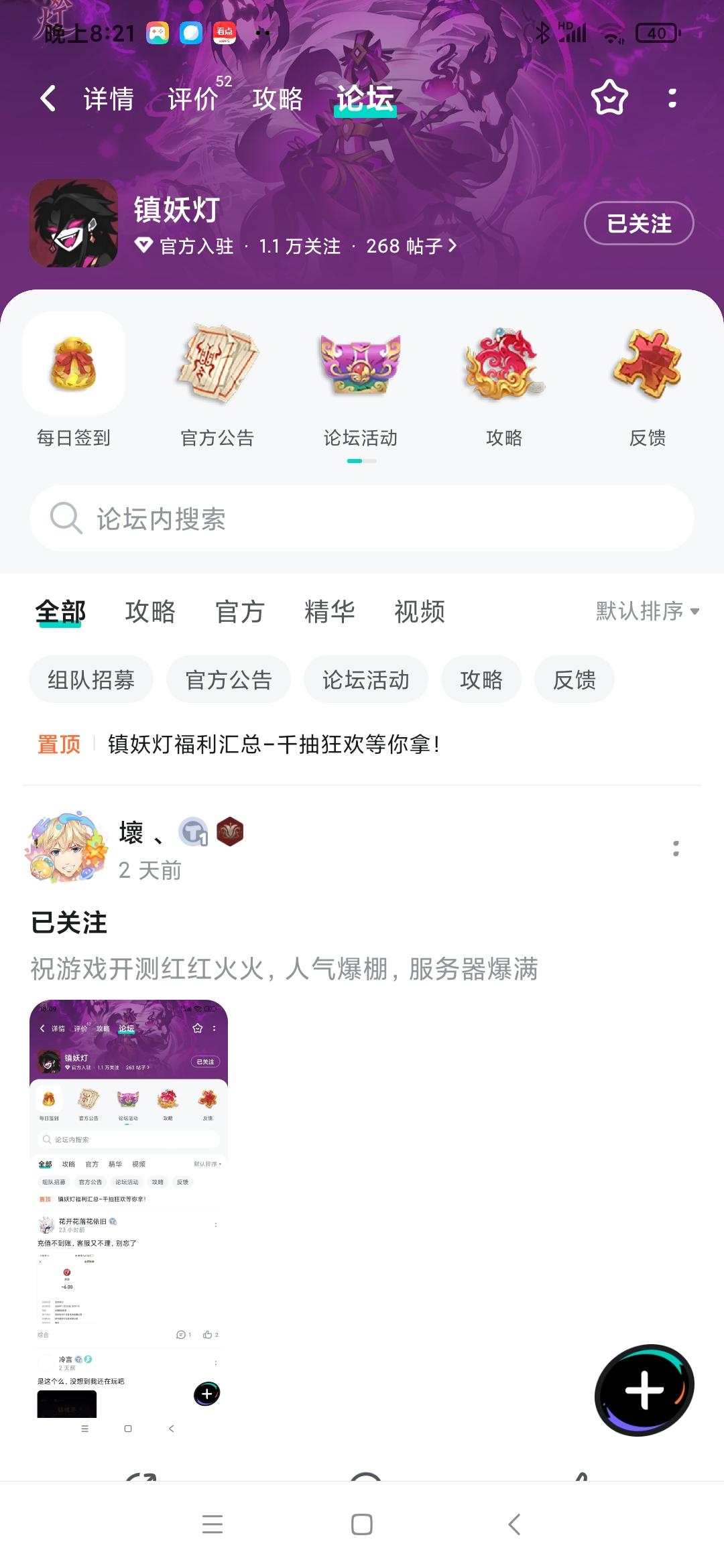Open the options menu on 壞、's post
The width and height of the screenshot is (724, 1568).
[x=676, y=848]
